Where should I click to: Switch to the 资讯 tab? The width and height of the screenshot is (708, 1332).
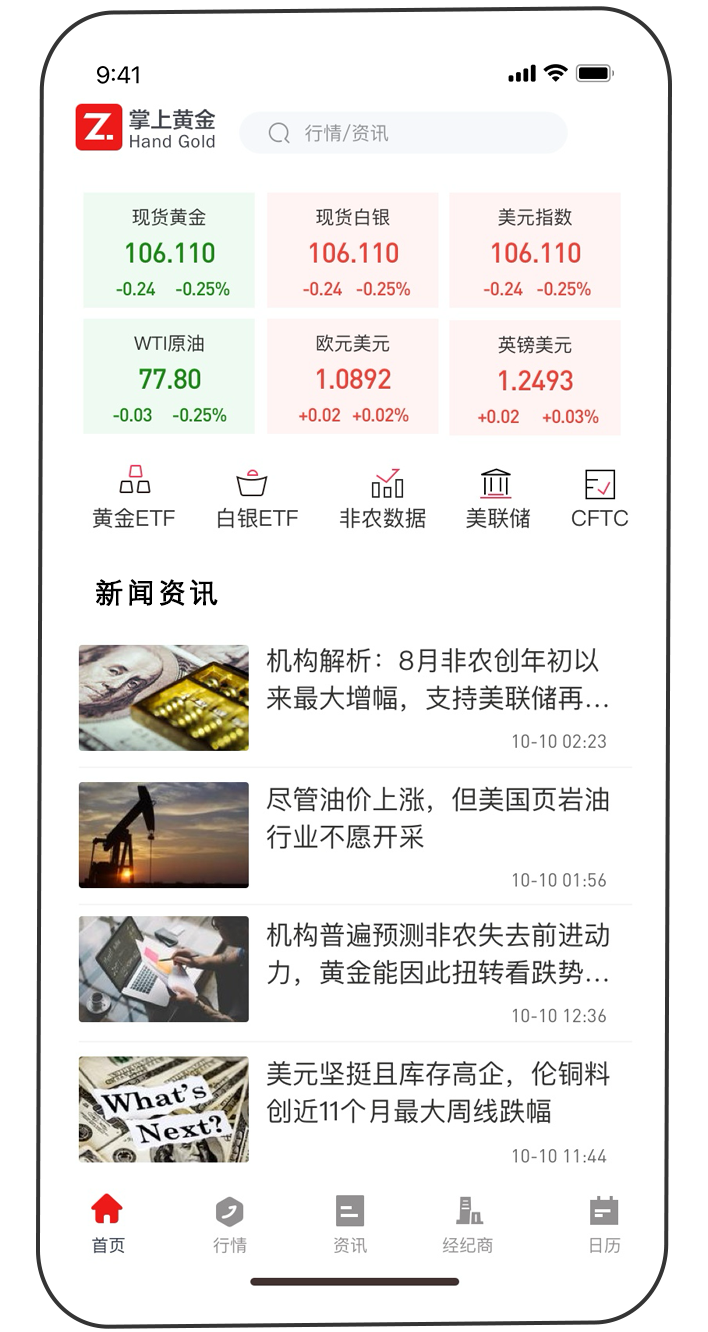click(x=350, y=1224)
